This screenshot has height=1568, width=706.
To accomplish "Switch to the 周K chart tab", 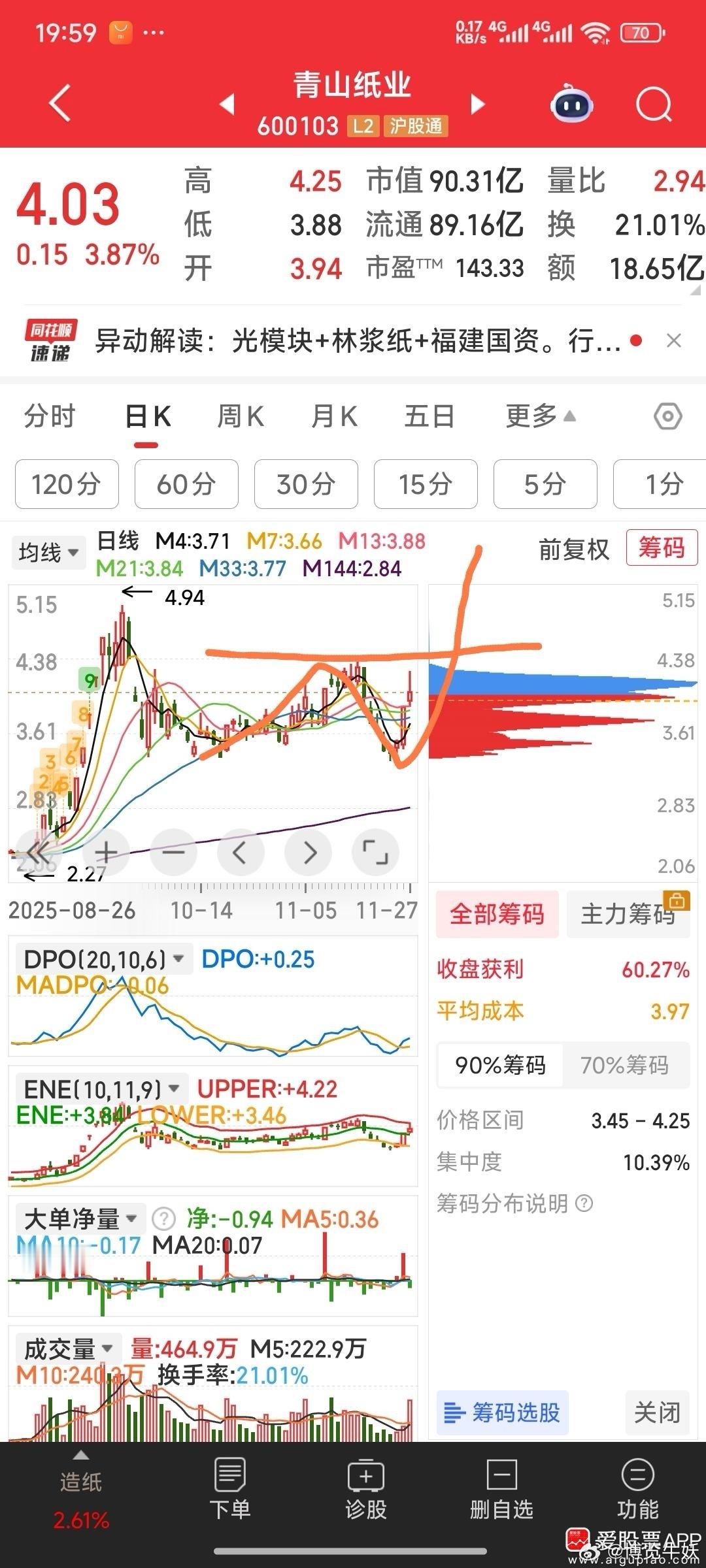I will 240,416.
